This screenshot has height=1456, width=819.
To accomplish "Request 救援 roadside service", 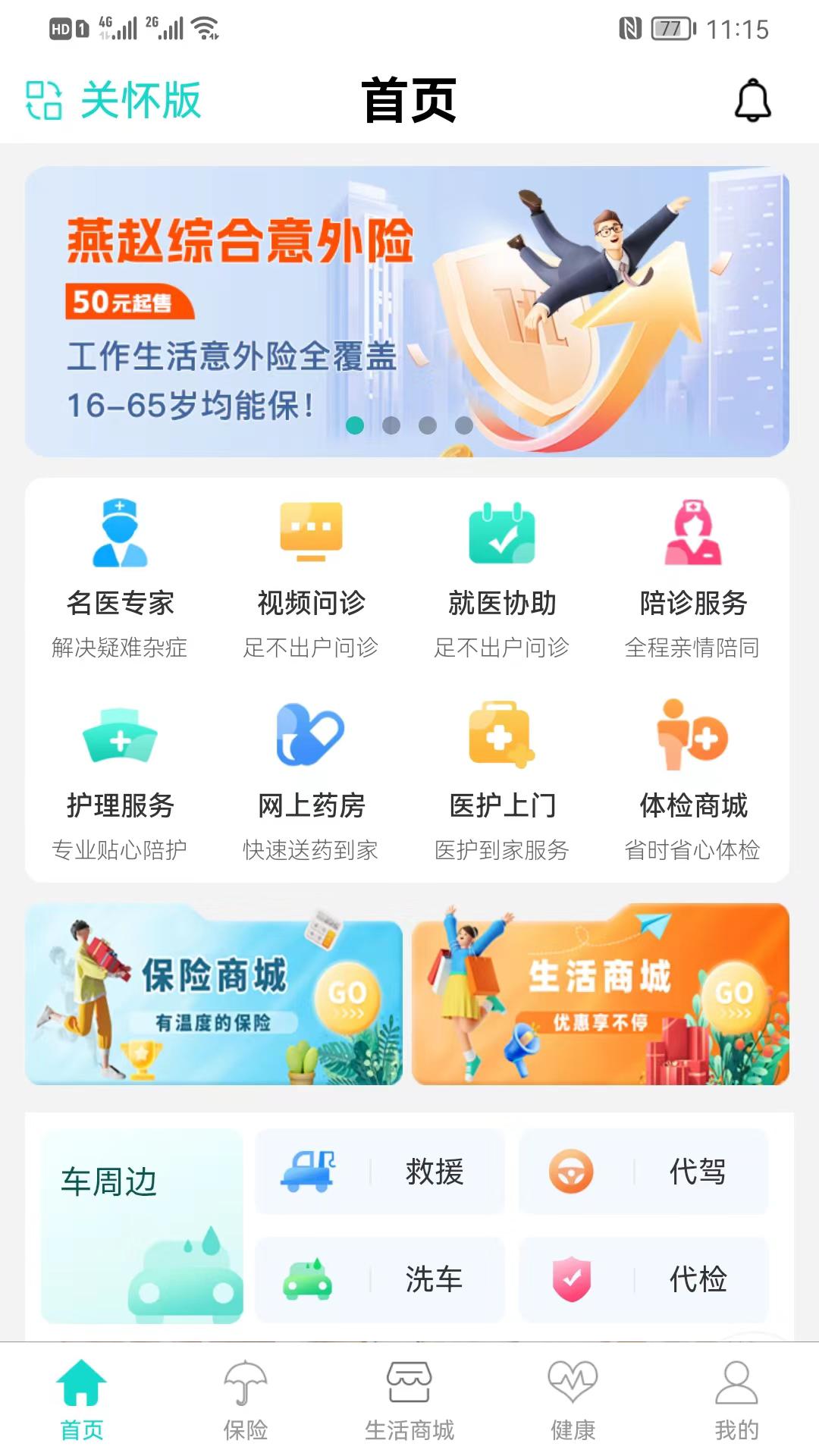I will coord(380,1172).
